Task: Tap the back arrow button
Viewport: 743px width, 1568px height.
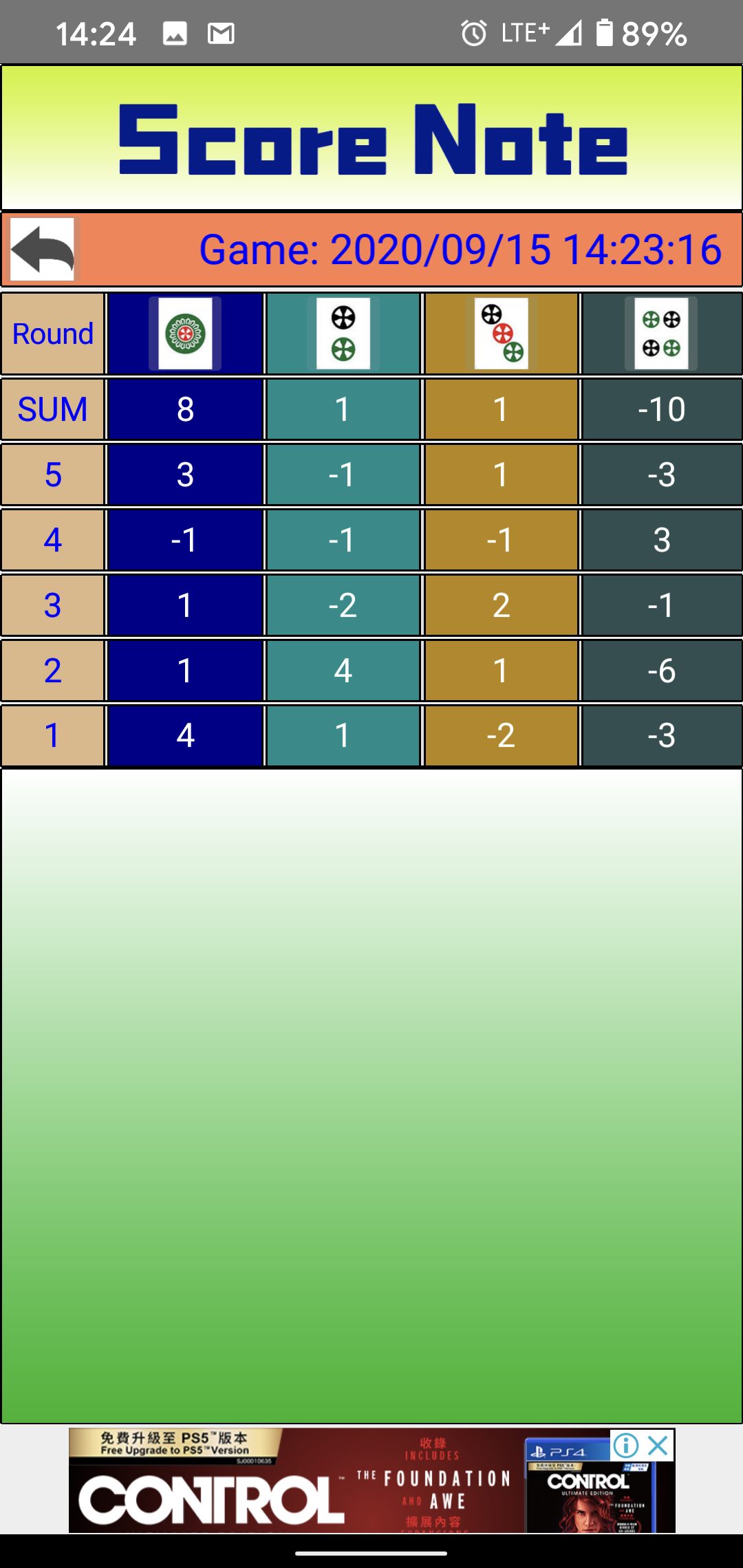Action: click(x=43, y=250)
